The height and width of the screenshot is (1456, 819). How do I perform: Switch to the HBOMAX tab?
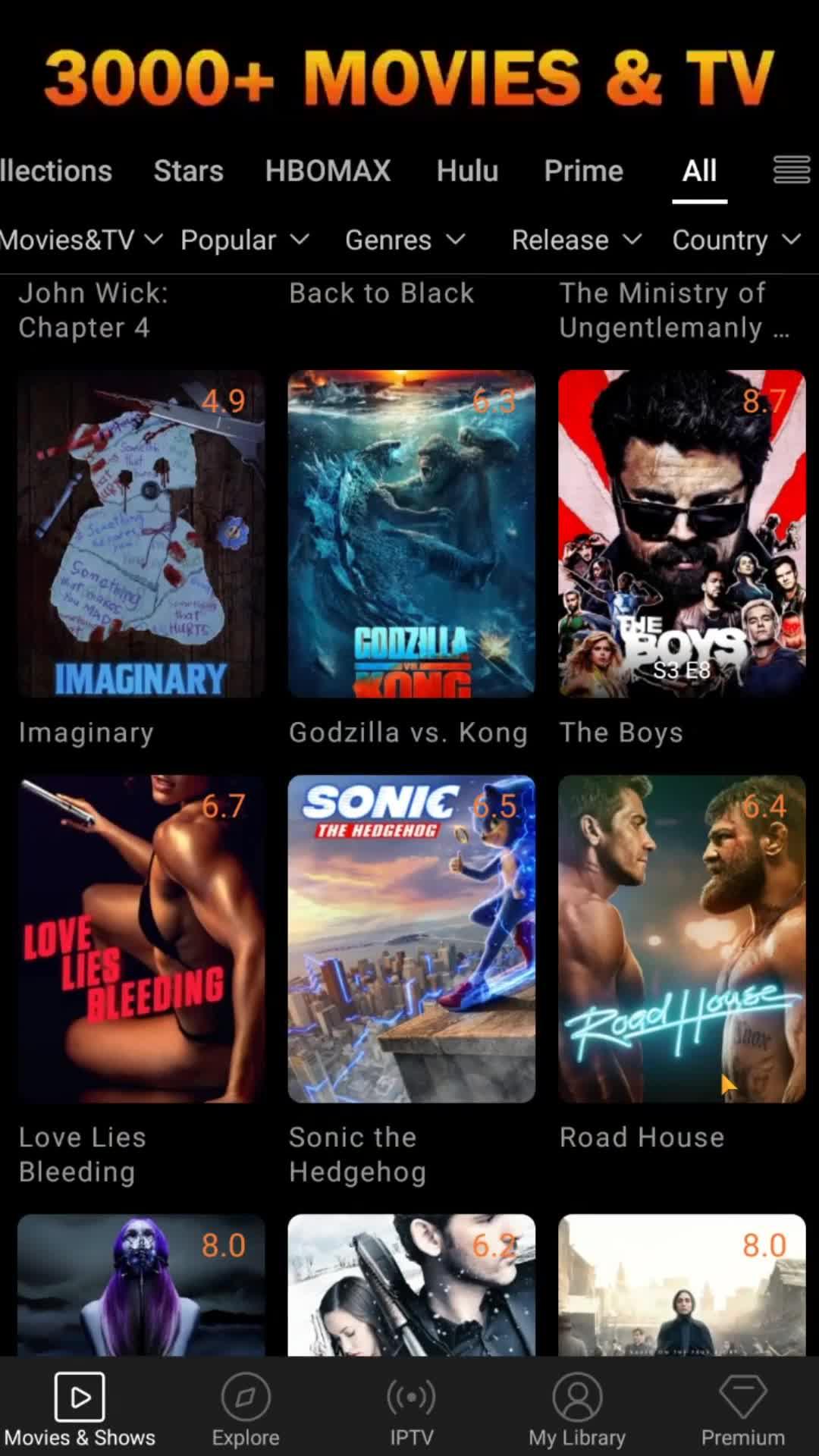pos(328,171)
